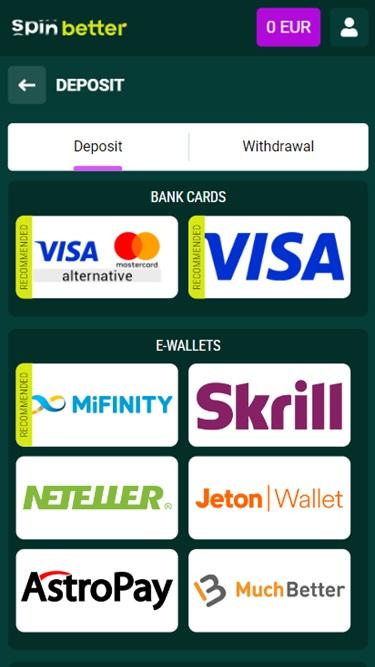The image size is (375, 667).
Task: Deposit with AstroPay
Action: point(97,590)
